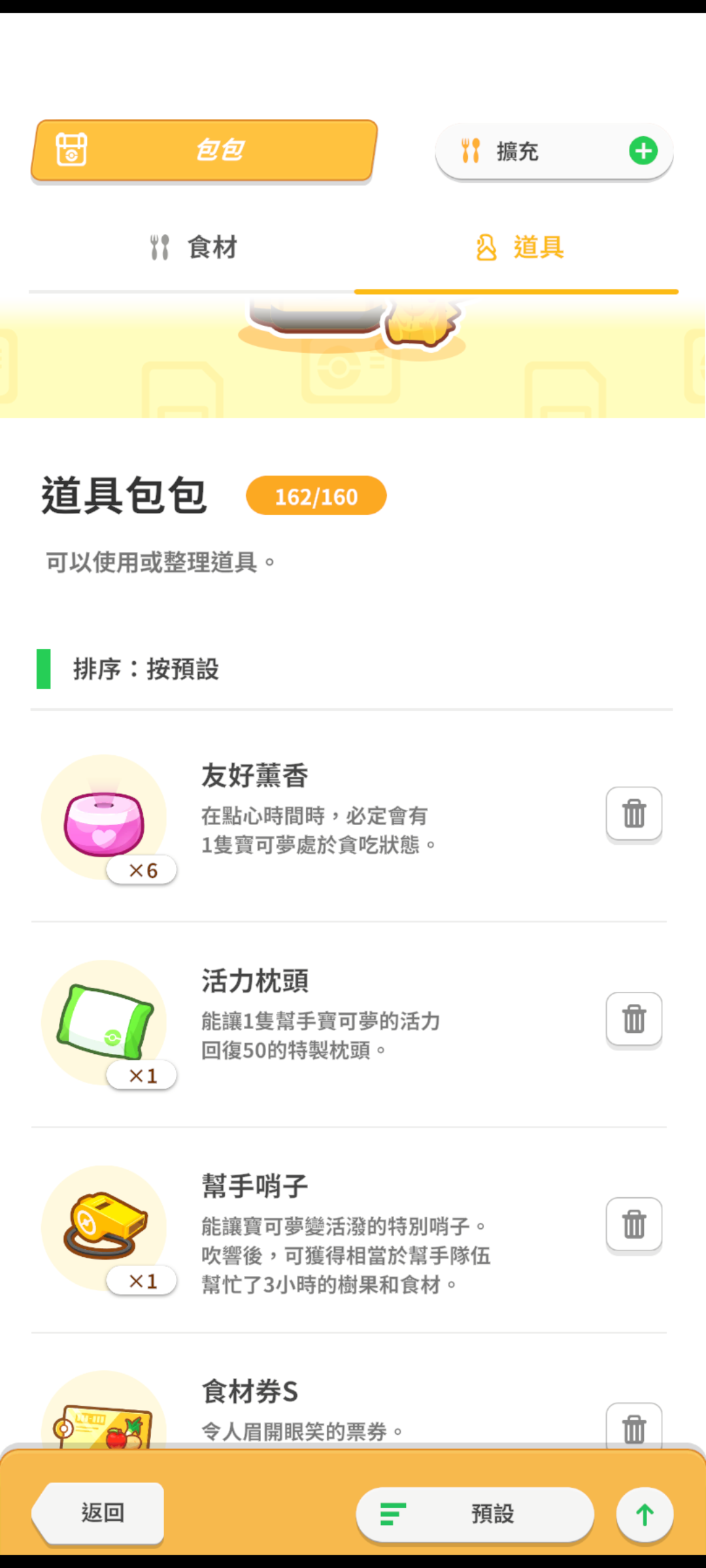Go back with the 返回 button
The width and height of the screenshot is (706, 1568).
99,1513
